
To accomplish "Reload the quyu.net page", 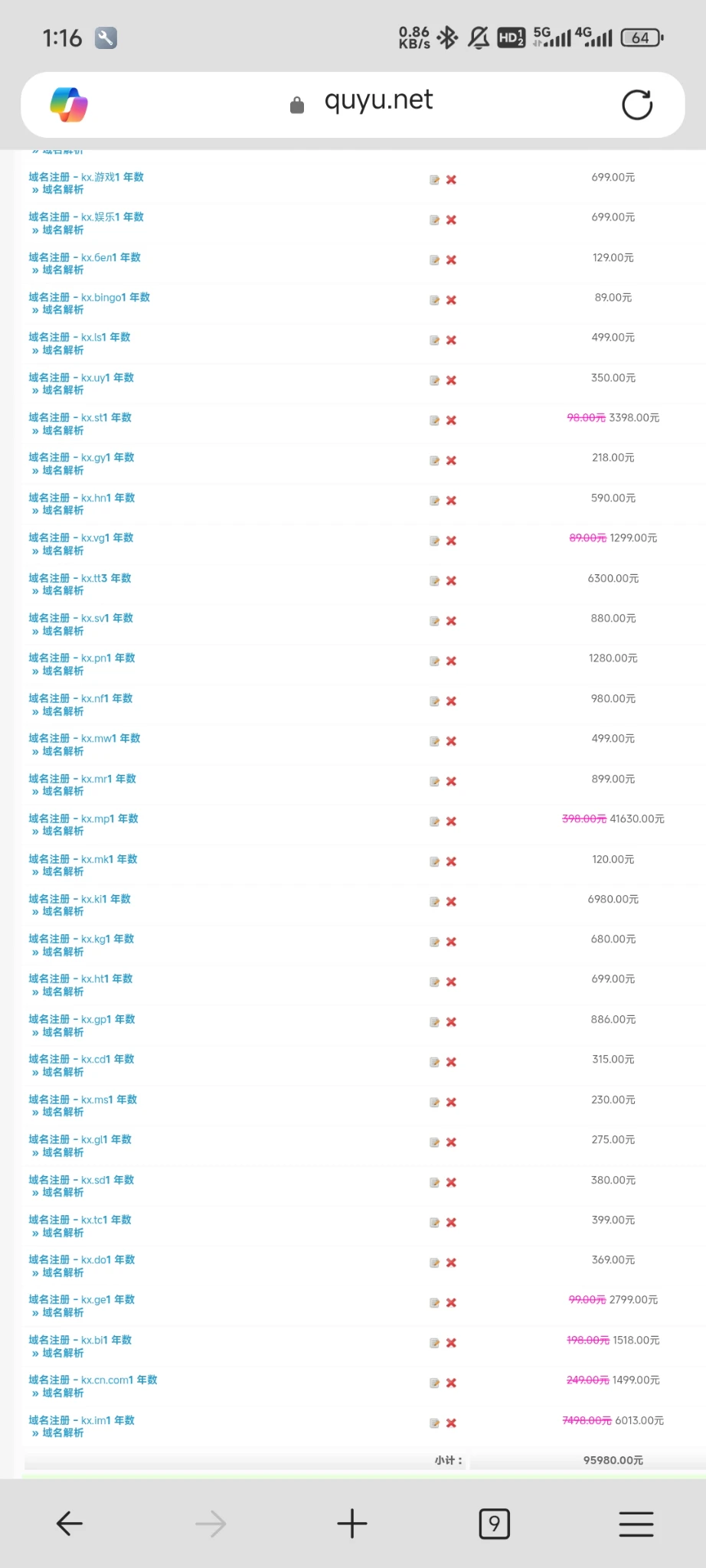I will coord(636,105).
